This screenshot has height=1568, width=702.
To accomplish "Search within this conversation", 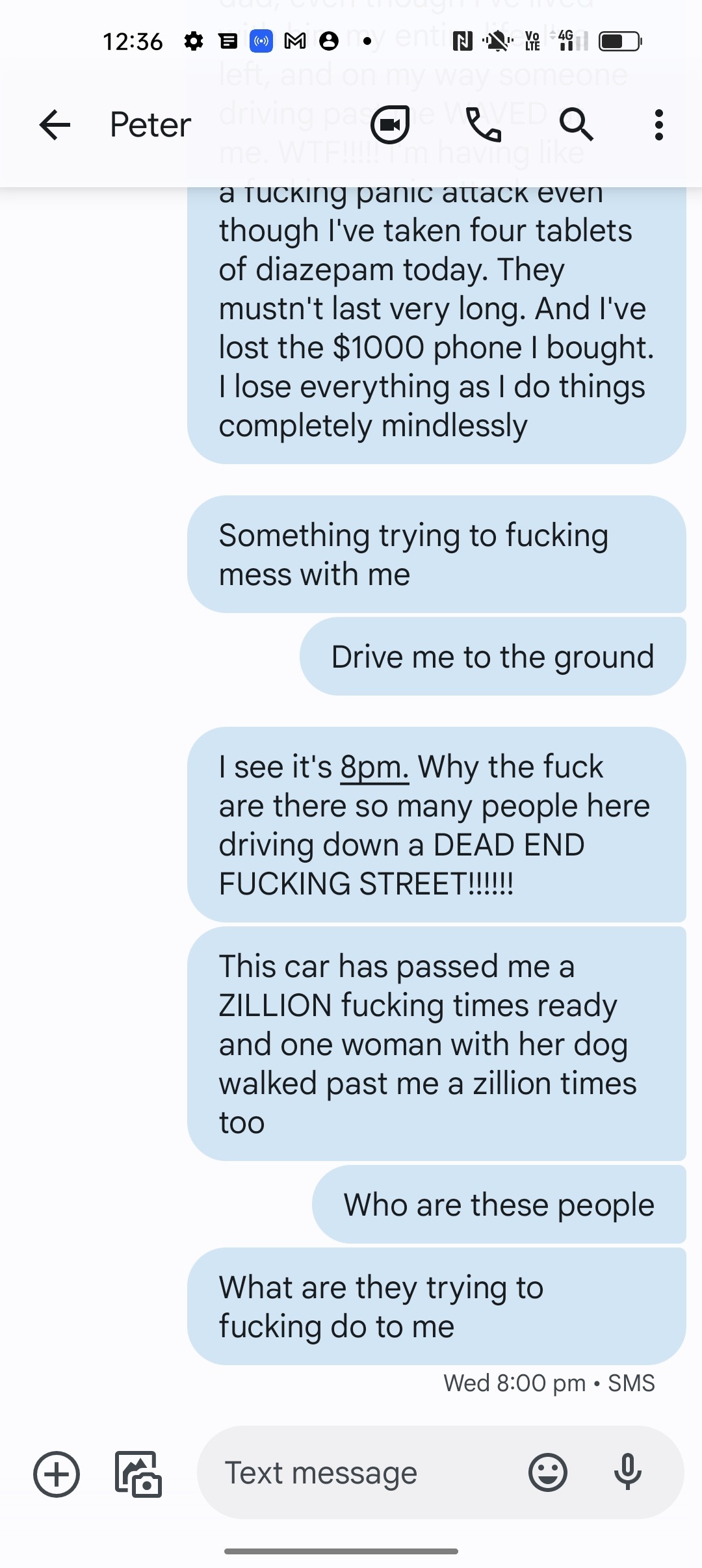I will pyautogui.click(x=576, y=124).
